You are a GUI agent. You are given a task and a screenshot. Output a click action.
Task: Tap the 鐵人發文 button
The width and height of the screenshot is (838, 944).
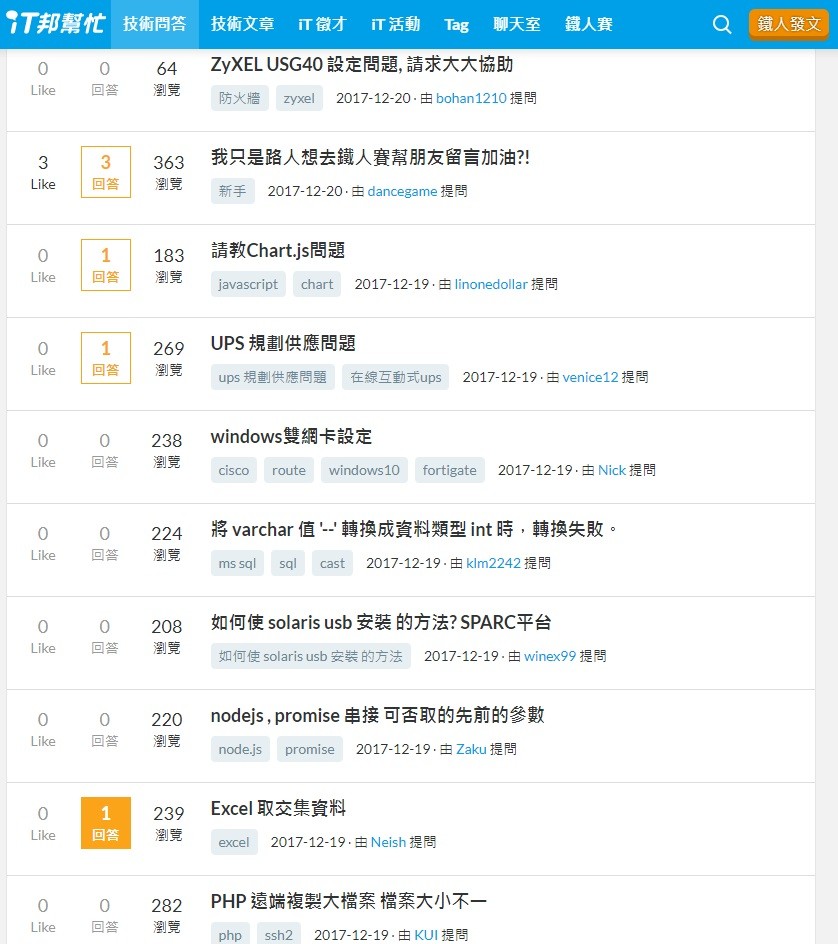pos(788,24)
